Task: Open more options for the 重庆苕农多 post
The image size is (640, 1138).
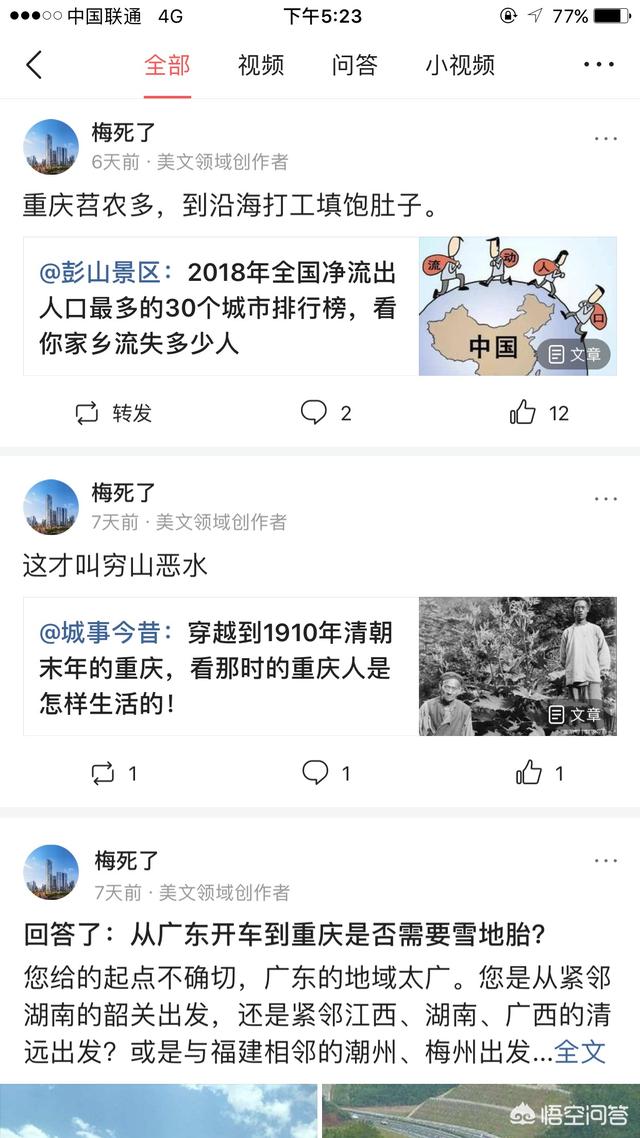Action: [x=605, y=138]
